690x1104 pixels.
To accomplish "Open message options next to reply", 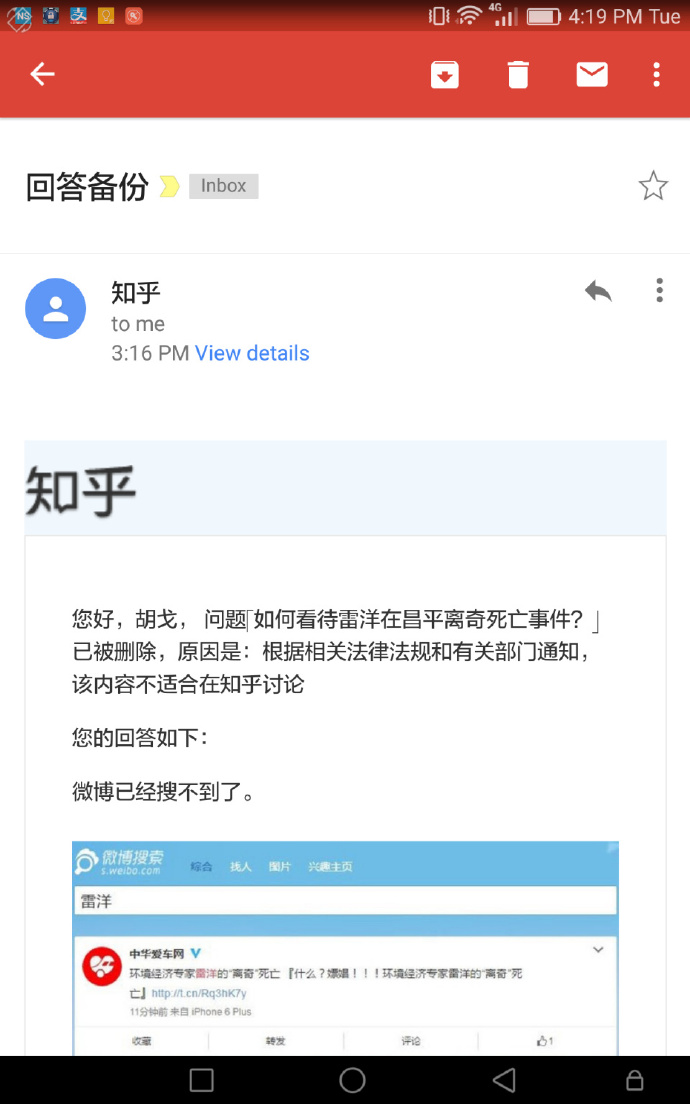I will tap(659, 291).
